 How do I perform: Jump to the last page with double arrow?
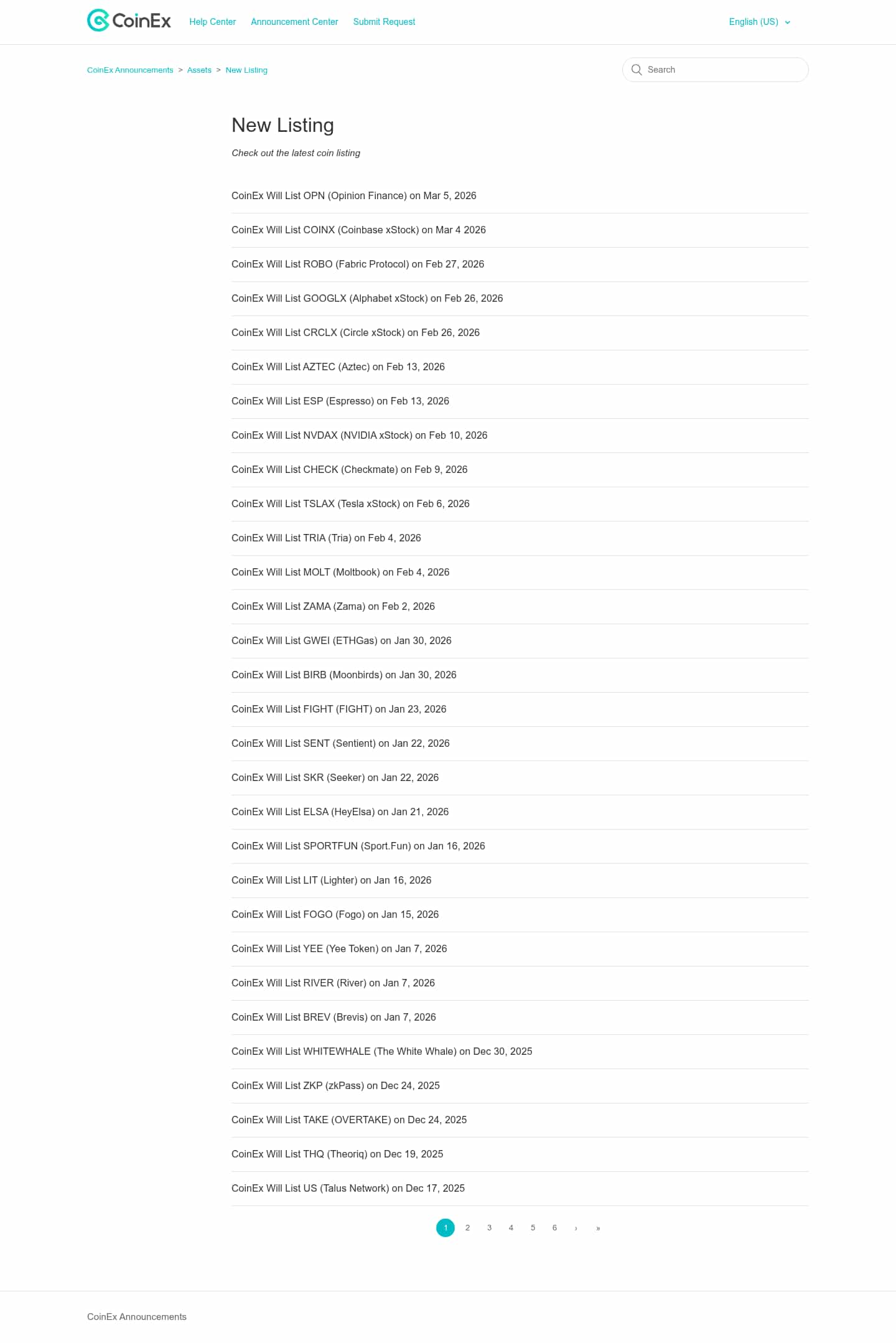[598, 1228]
